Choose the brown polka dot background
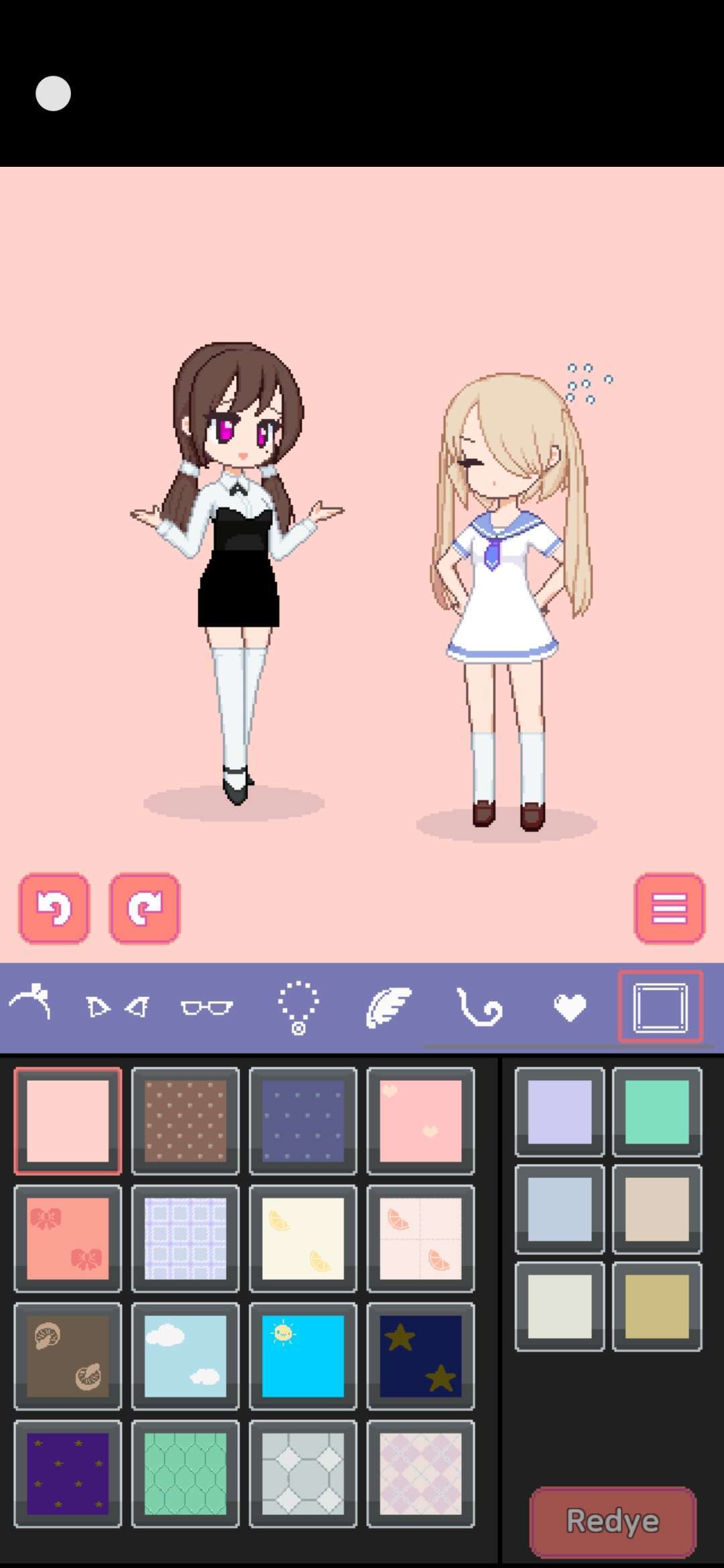Screen dimensions: 724x1568 185,1120
